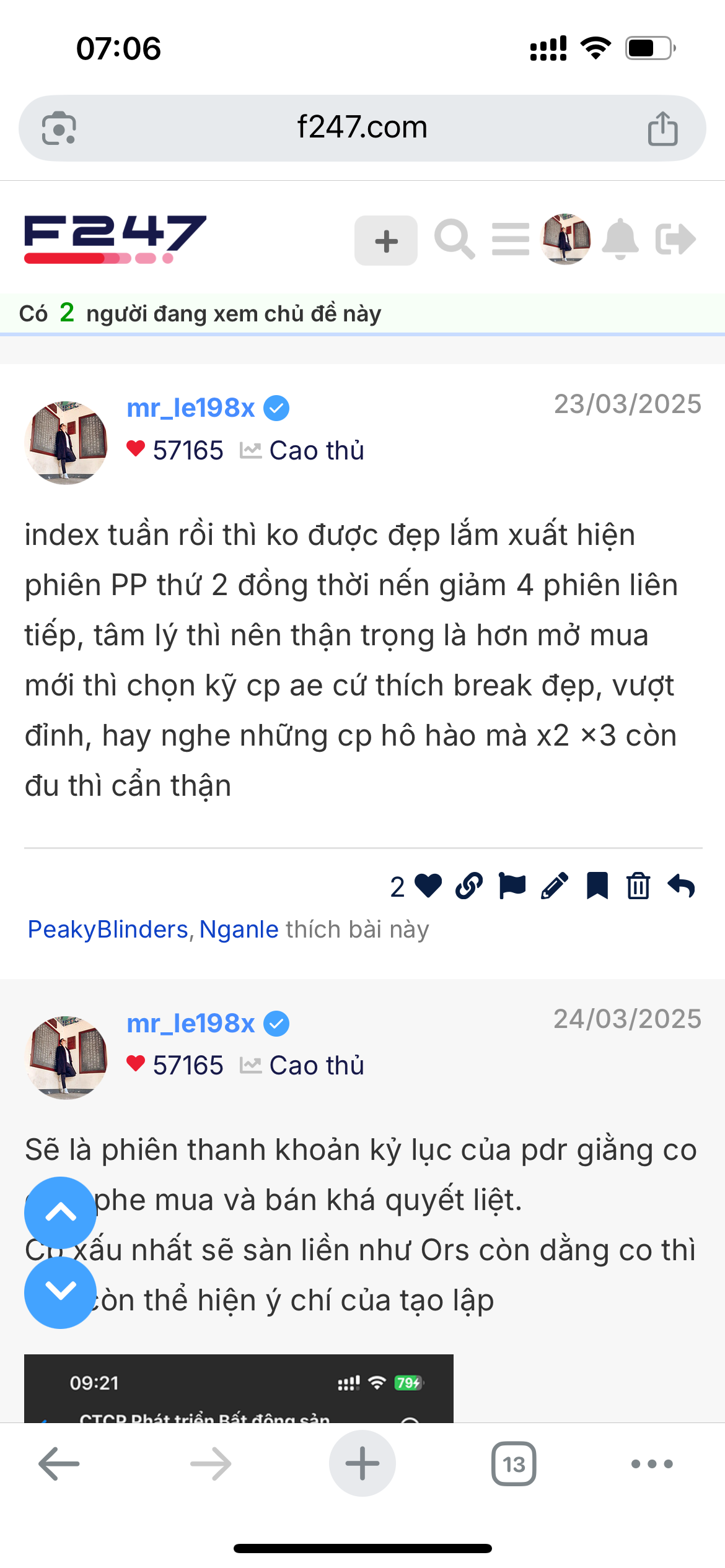725x1568 pixels.
Task: Create a new post with plus button
Action: [x=386, y=241]
